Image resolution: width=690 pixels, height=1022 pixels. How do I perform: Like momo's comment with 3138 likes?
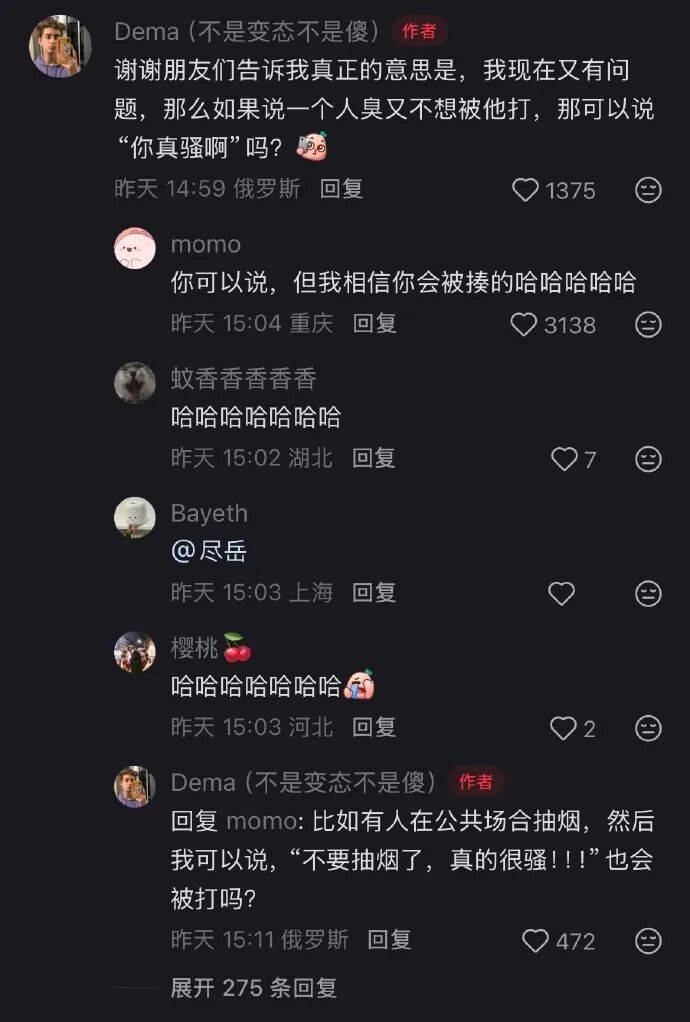pyautogui.click(x=525, y=324)
